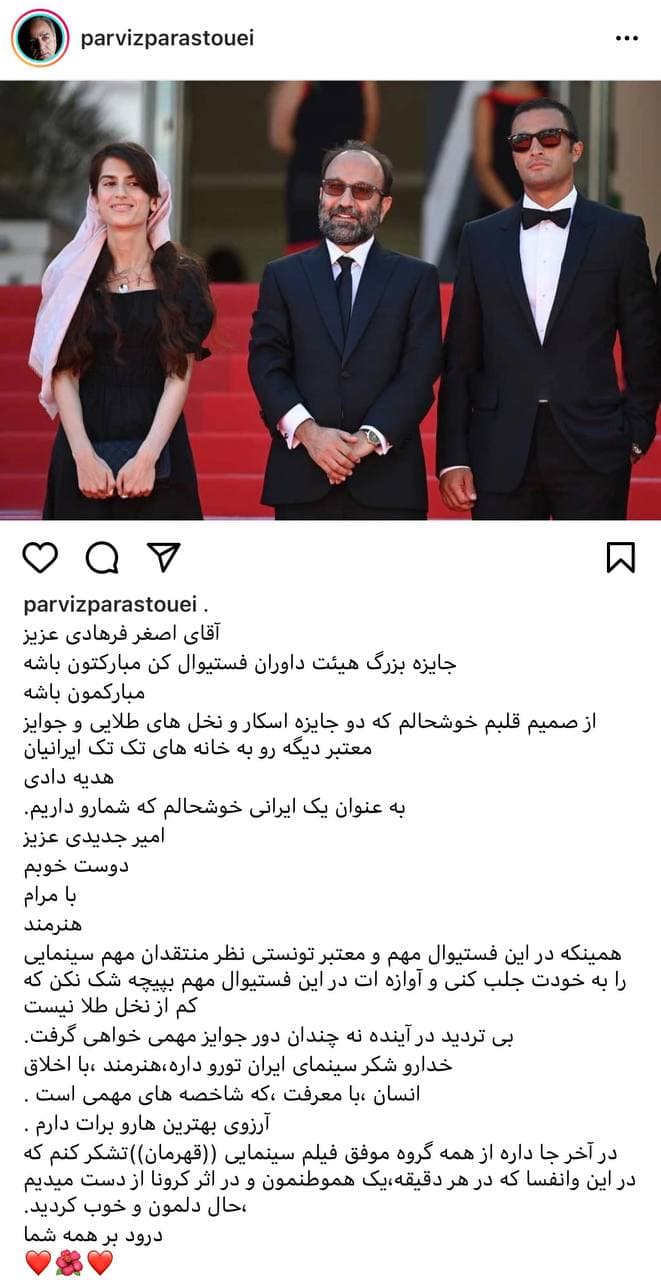Share this post via the paper plane icon
661x1280 pixels.
click(163, 557)
